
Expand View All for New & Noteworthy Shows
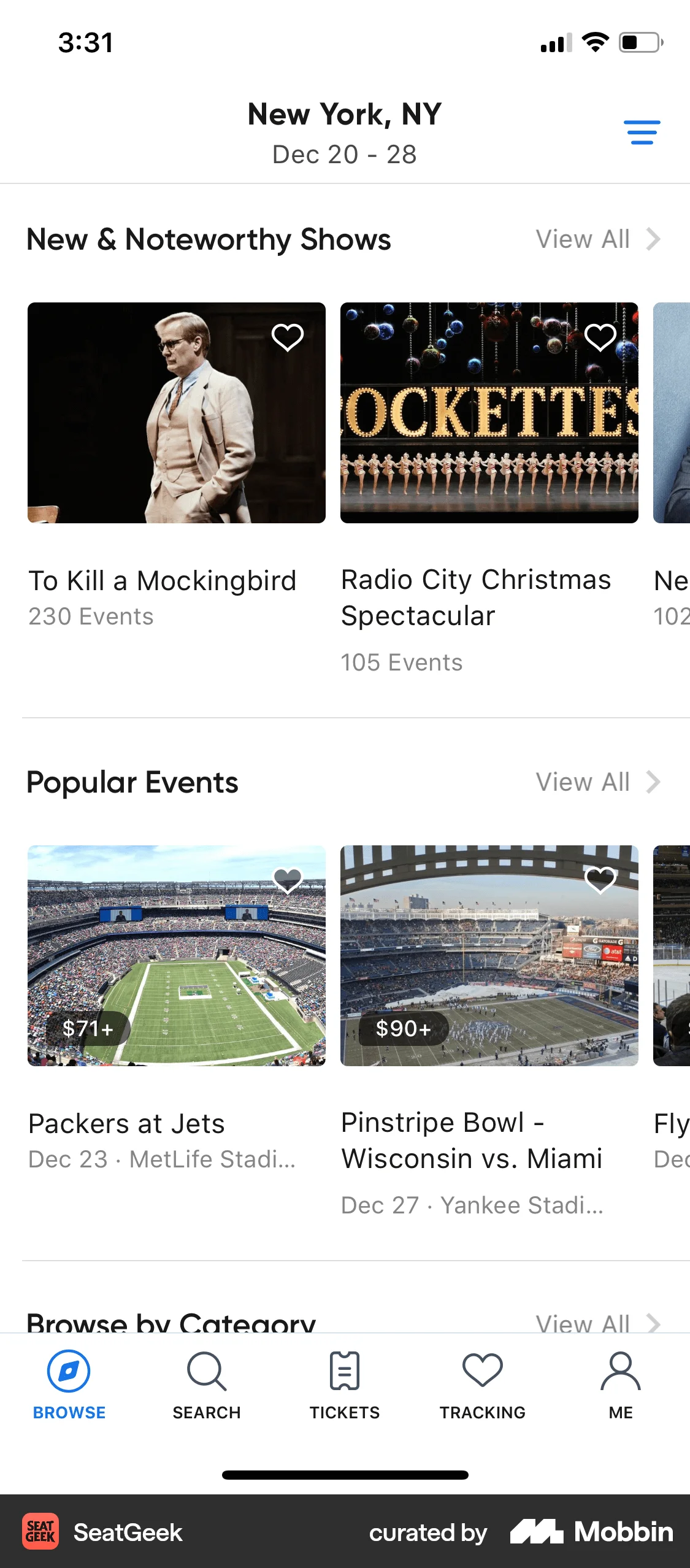(598, 239)
